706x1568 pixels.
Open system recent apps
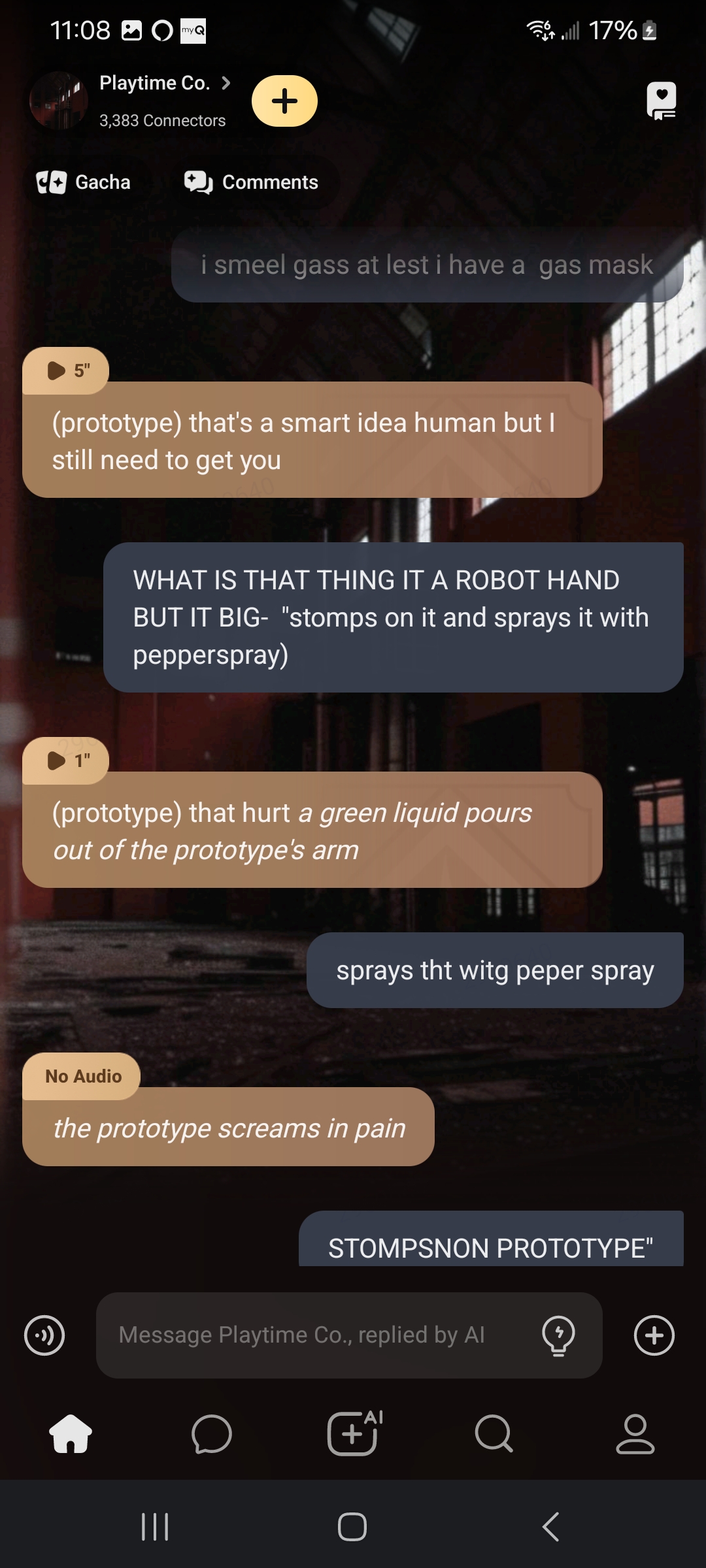pyautogui.click(x=155, y=1527)
